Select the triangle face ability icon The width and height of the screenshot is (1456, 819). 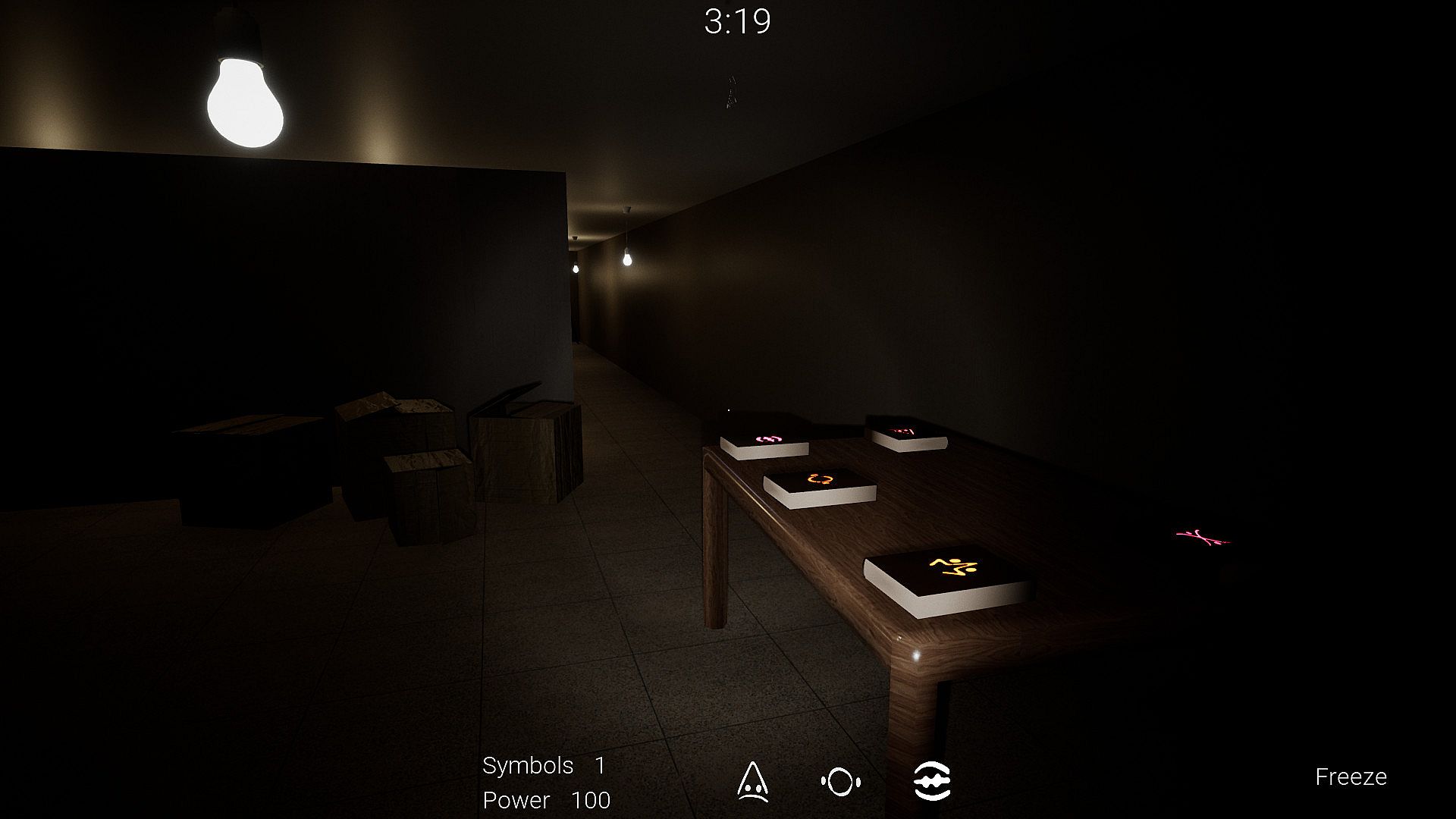point(752,782)
